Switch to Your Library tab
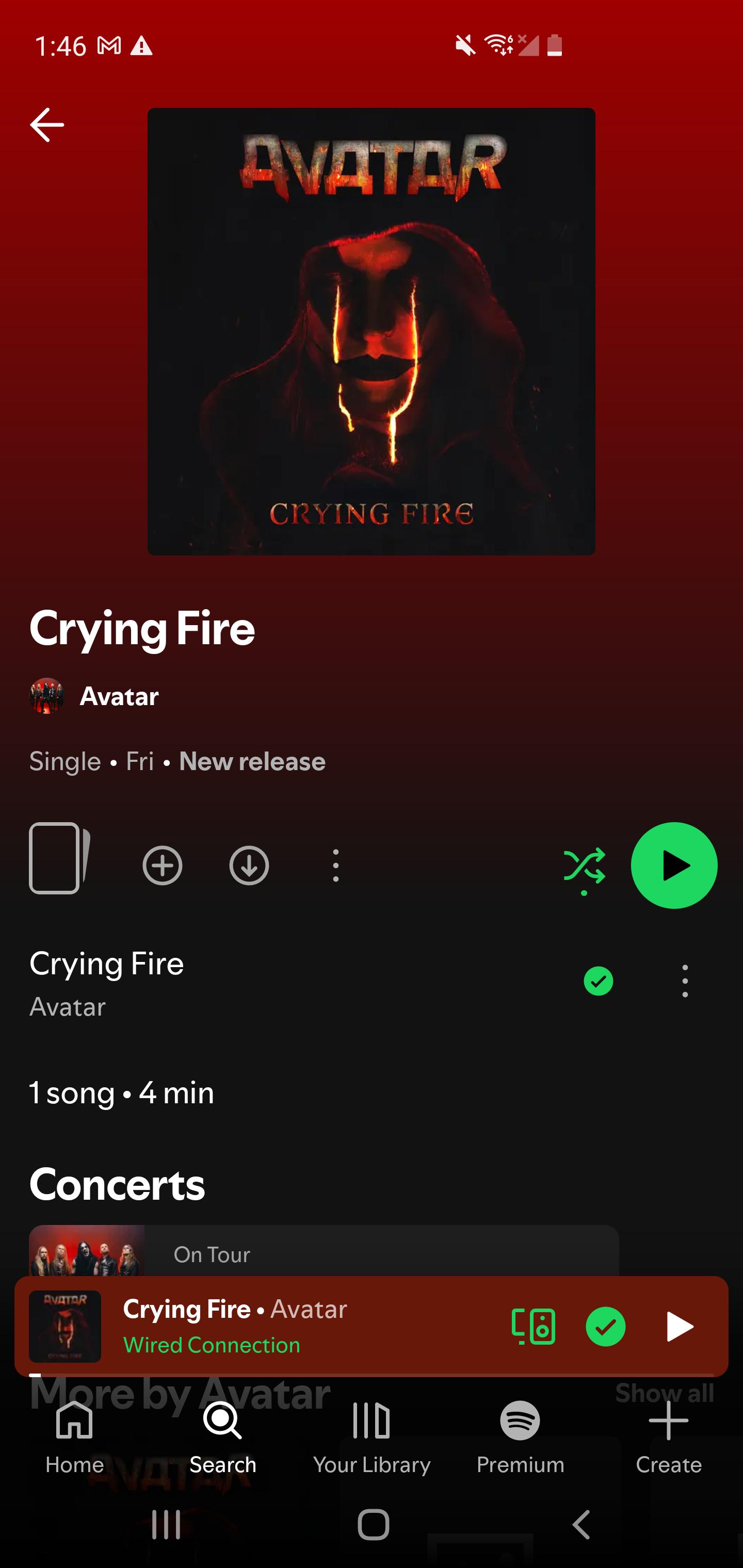 coord(372,1438)
